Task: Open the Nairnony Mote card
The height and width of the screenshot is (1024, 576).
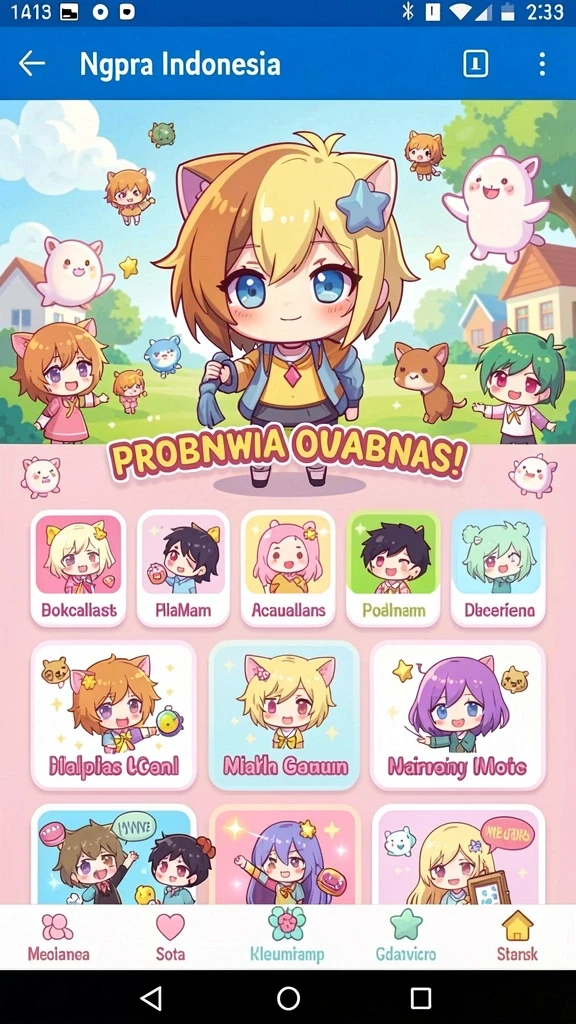Action: pyautogui.click(x=458, y=715)
